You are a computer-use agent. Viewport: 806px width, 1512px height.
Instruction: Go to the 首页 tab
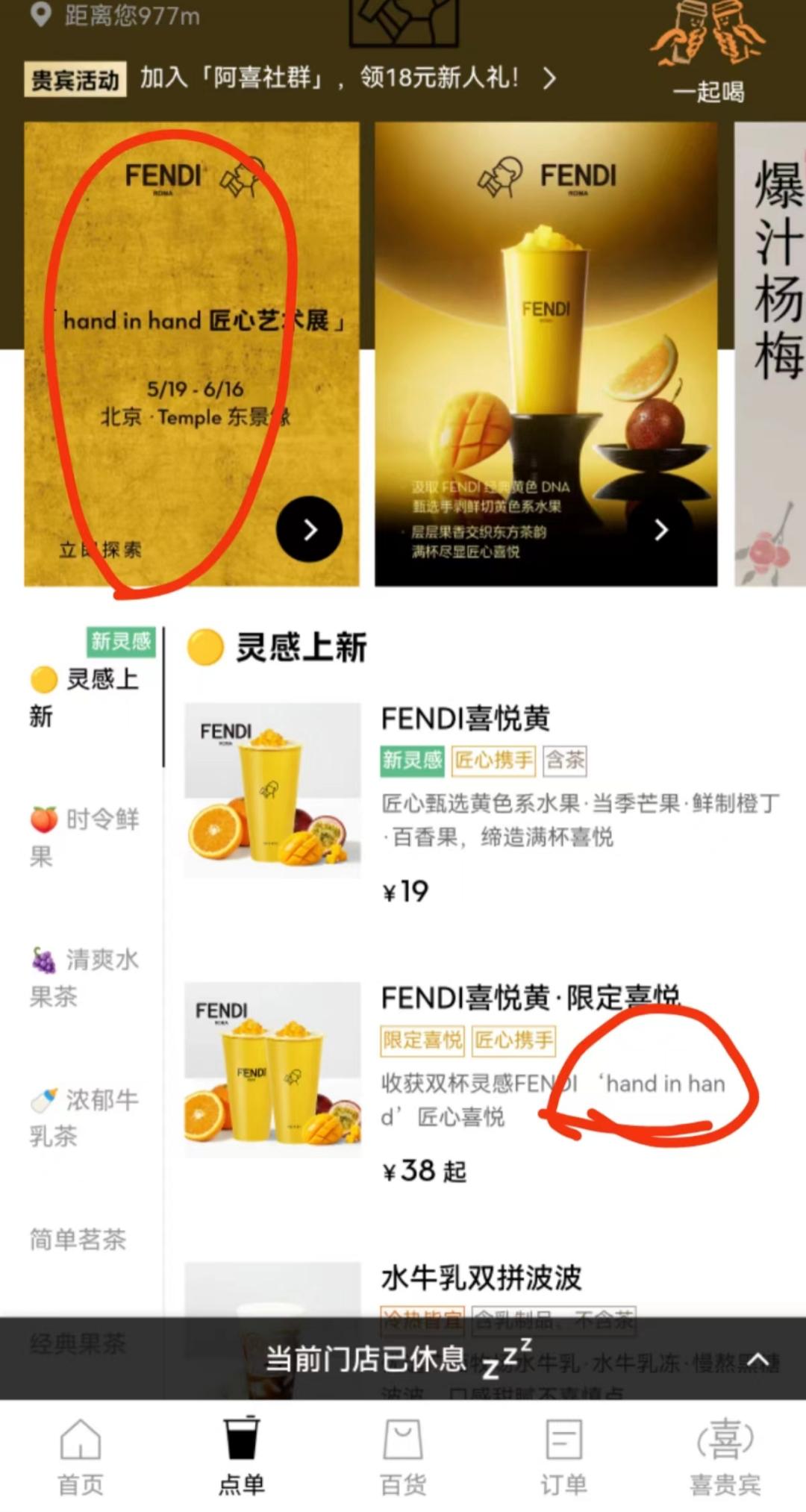tap(81, 1457)
